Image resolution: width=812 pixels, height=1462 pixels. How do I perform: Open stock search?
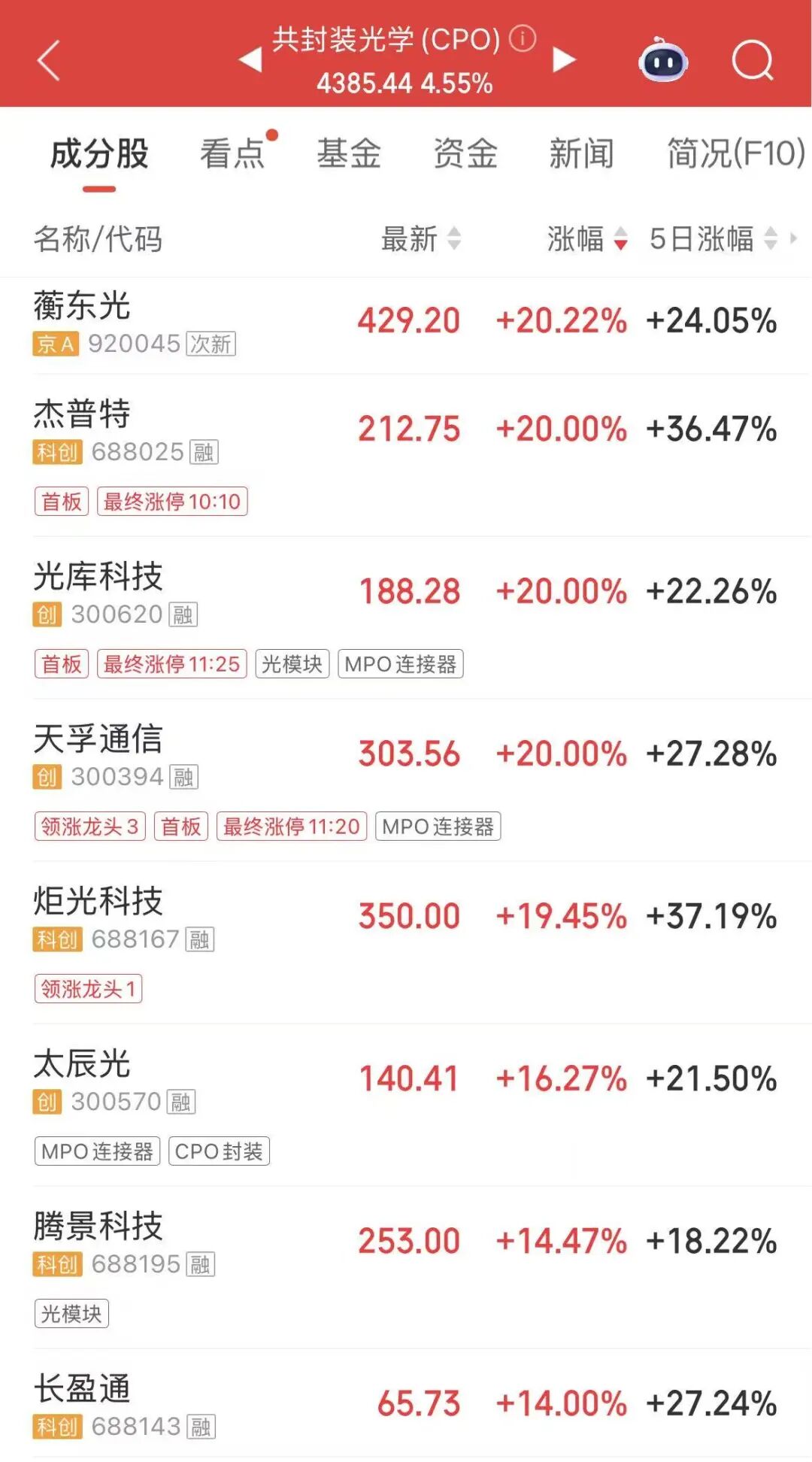[x=753, y=60]
